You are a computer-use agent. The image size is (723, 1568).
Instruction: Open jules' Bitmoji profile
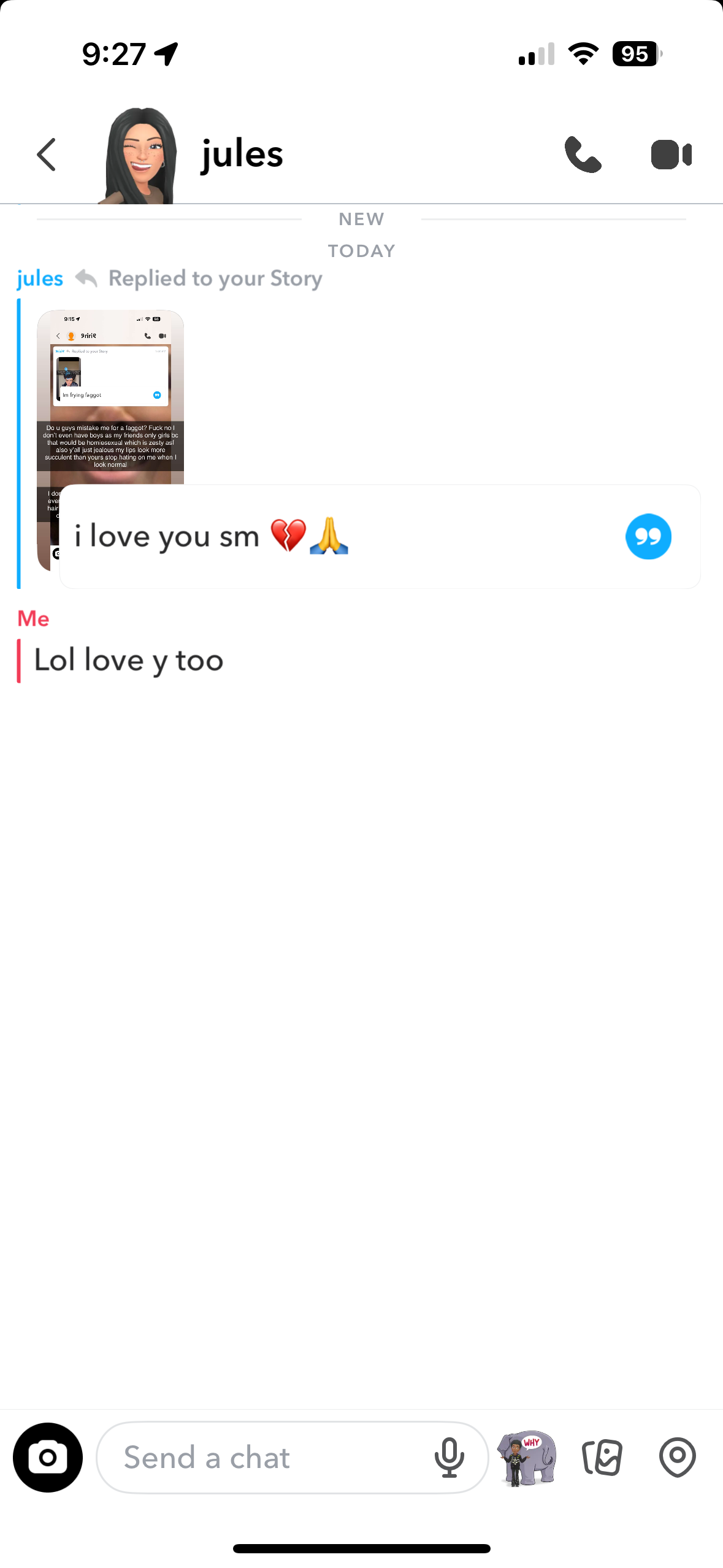tap(140, 155)
